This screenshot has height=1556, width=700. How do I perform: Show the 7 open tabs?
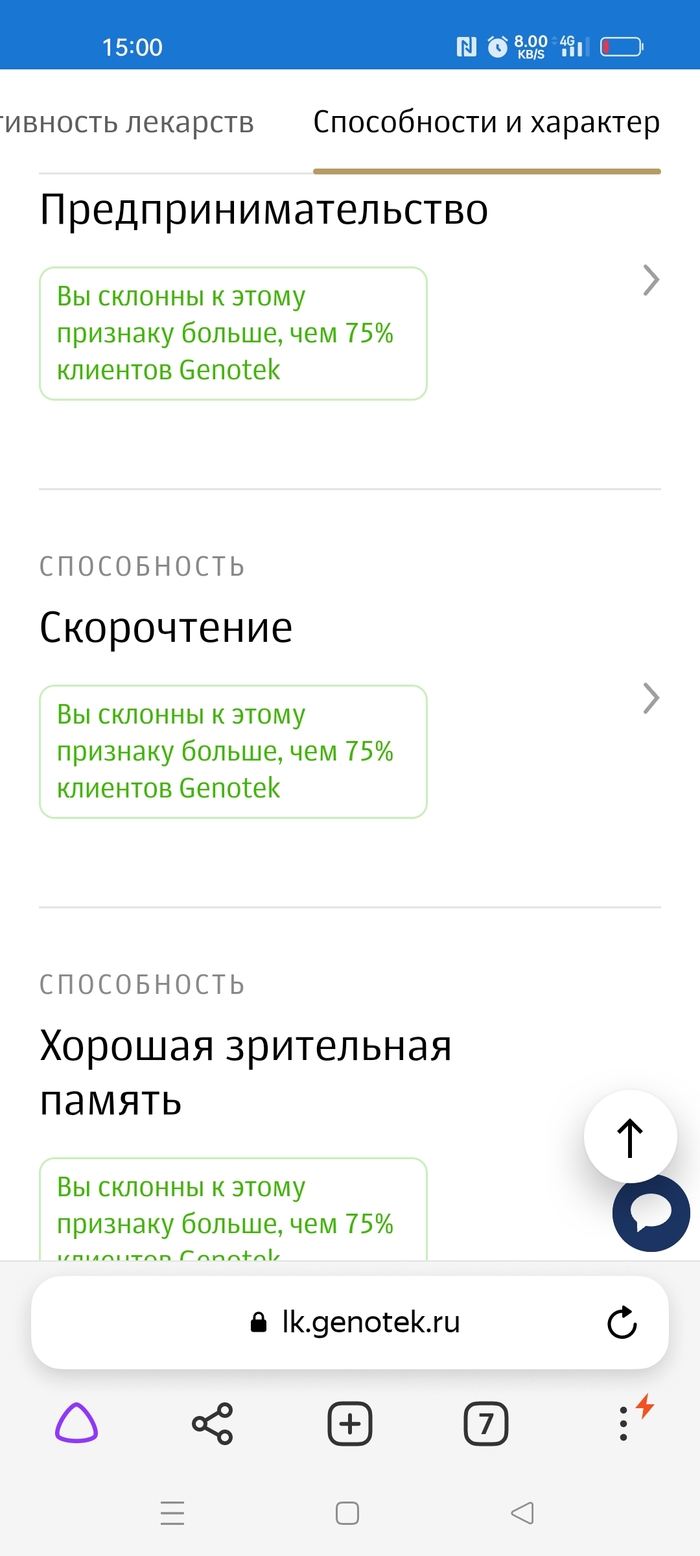[486, 1423]
